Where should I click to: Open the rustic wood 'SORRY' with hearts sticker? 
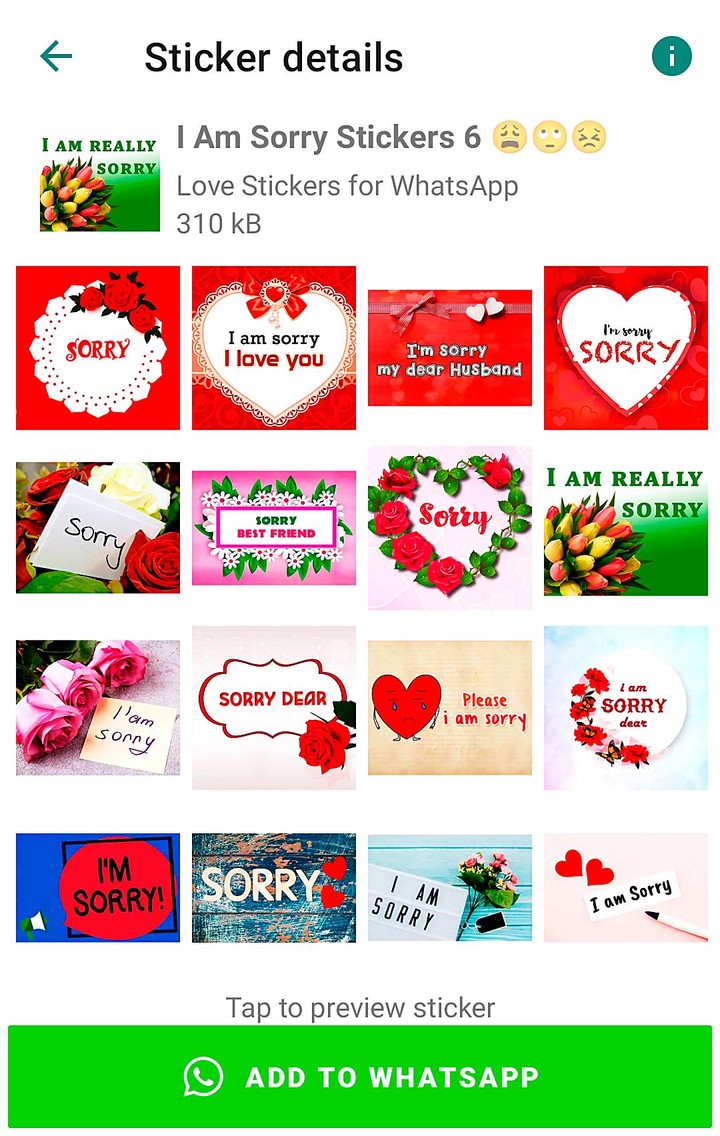coord(273,886)
